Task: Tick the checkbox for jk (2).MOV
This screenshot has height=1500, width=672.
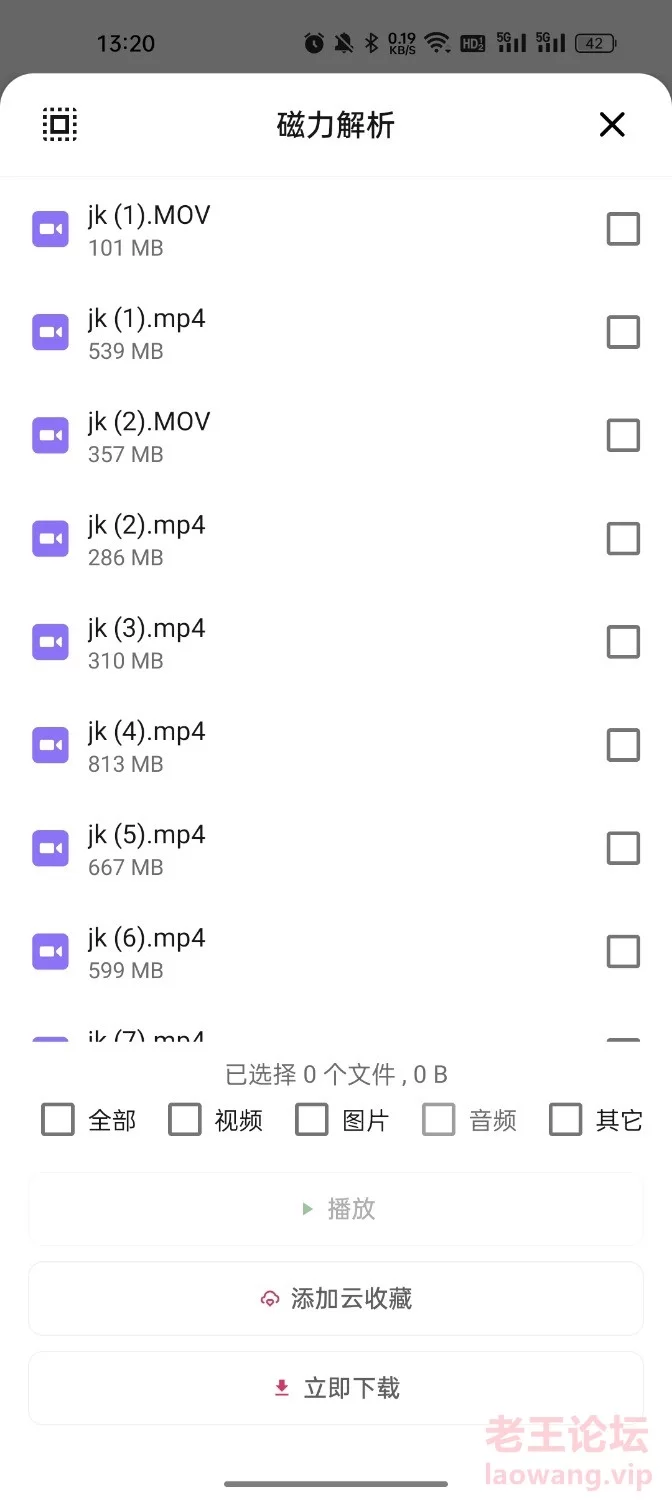Action: coord(623,435)
